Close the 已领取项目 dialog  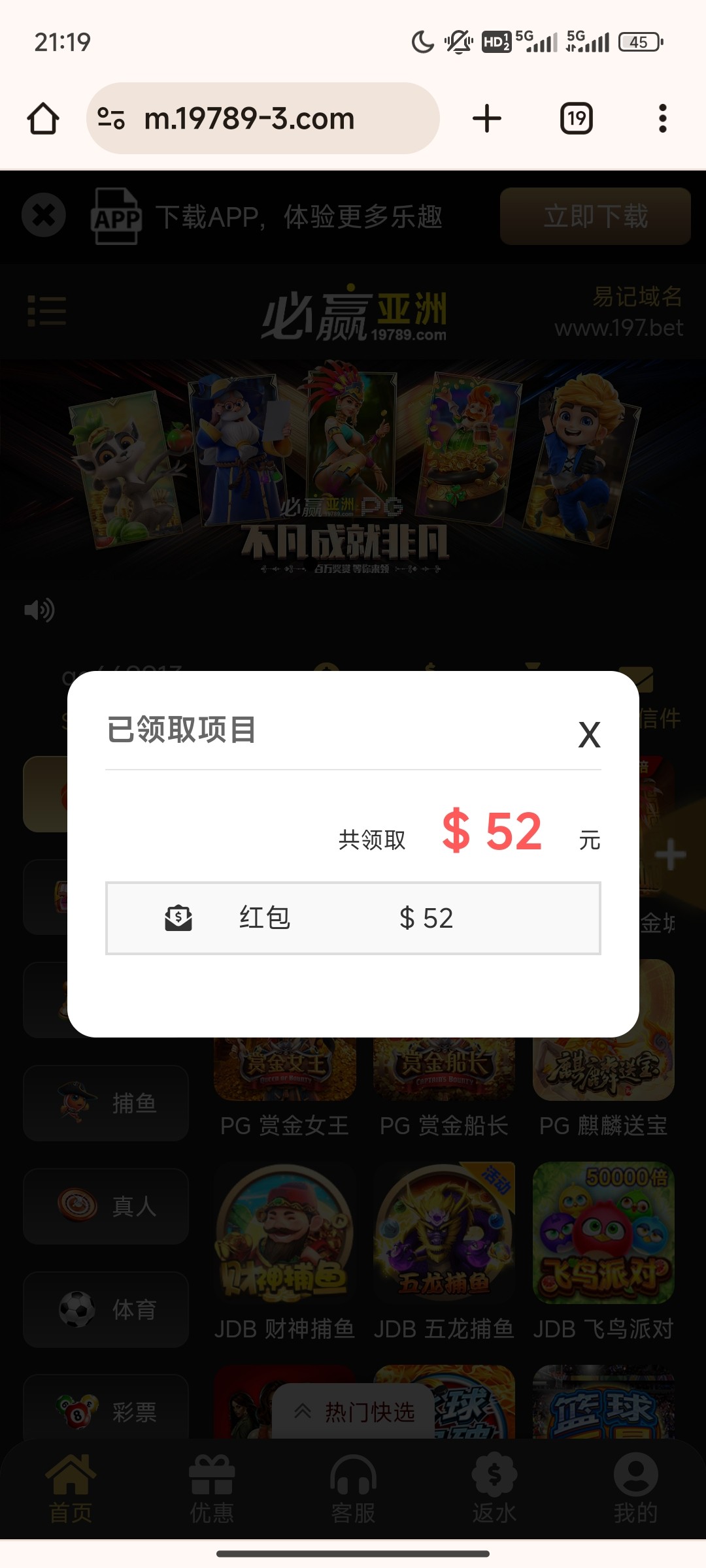(589, 735)
